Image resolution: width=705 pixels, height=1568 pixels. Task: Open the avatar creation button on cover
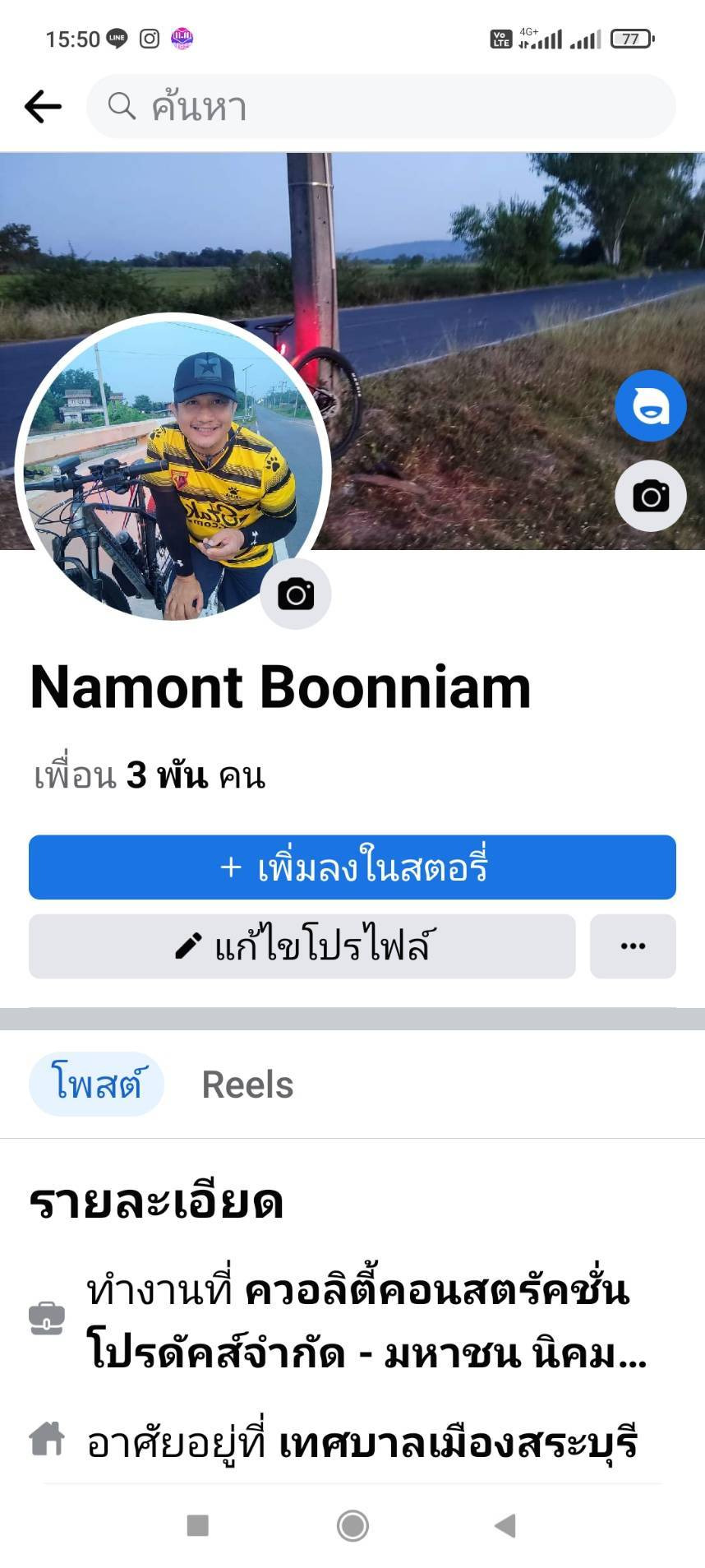[650, 406]
